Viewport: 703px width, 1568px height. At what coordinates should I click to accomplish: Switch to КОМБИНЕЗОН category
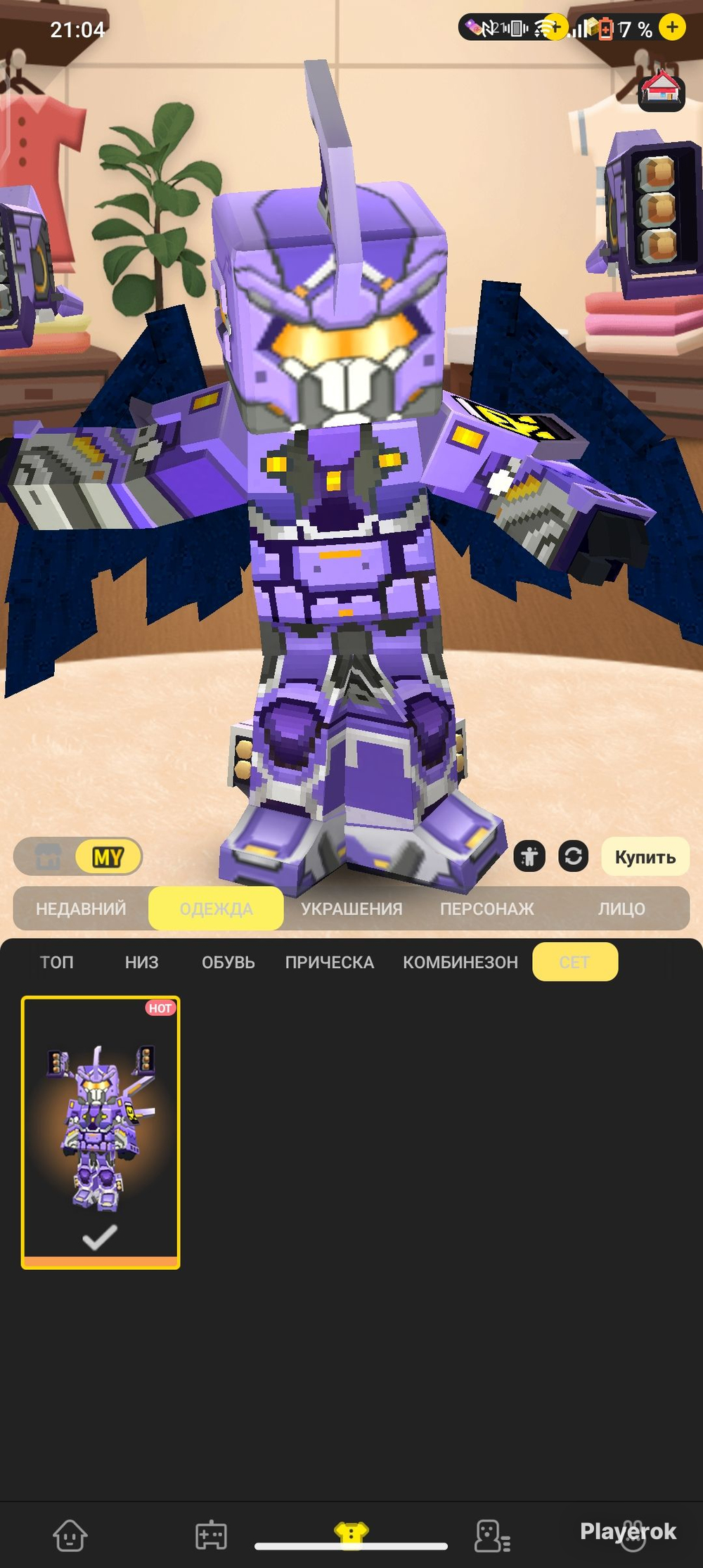[x=460, y=962]
